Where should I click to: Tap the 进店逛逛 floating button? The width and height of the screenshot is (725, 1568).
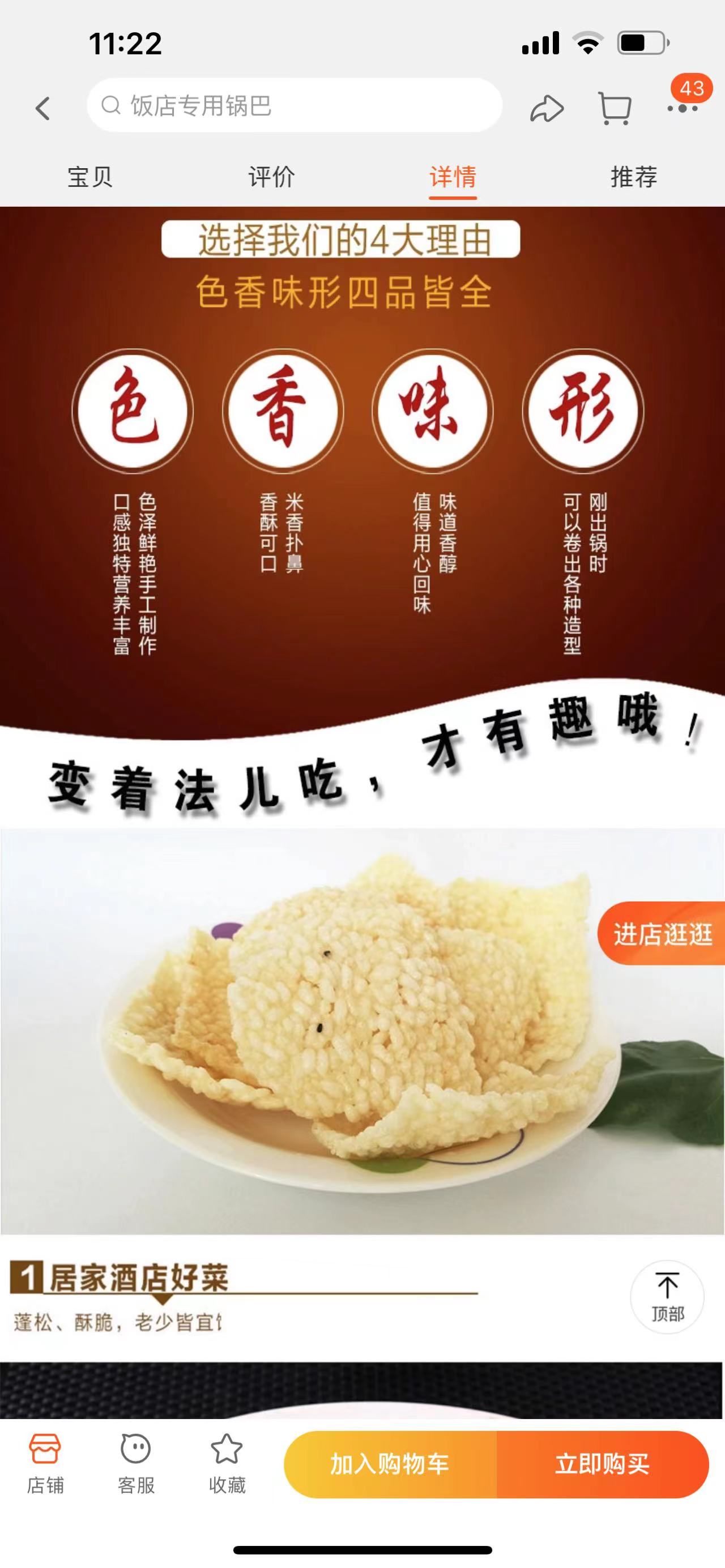pyautogui.click(x=662, y=933)
